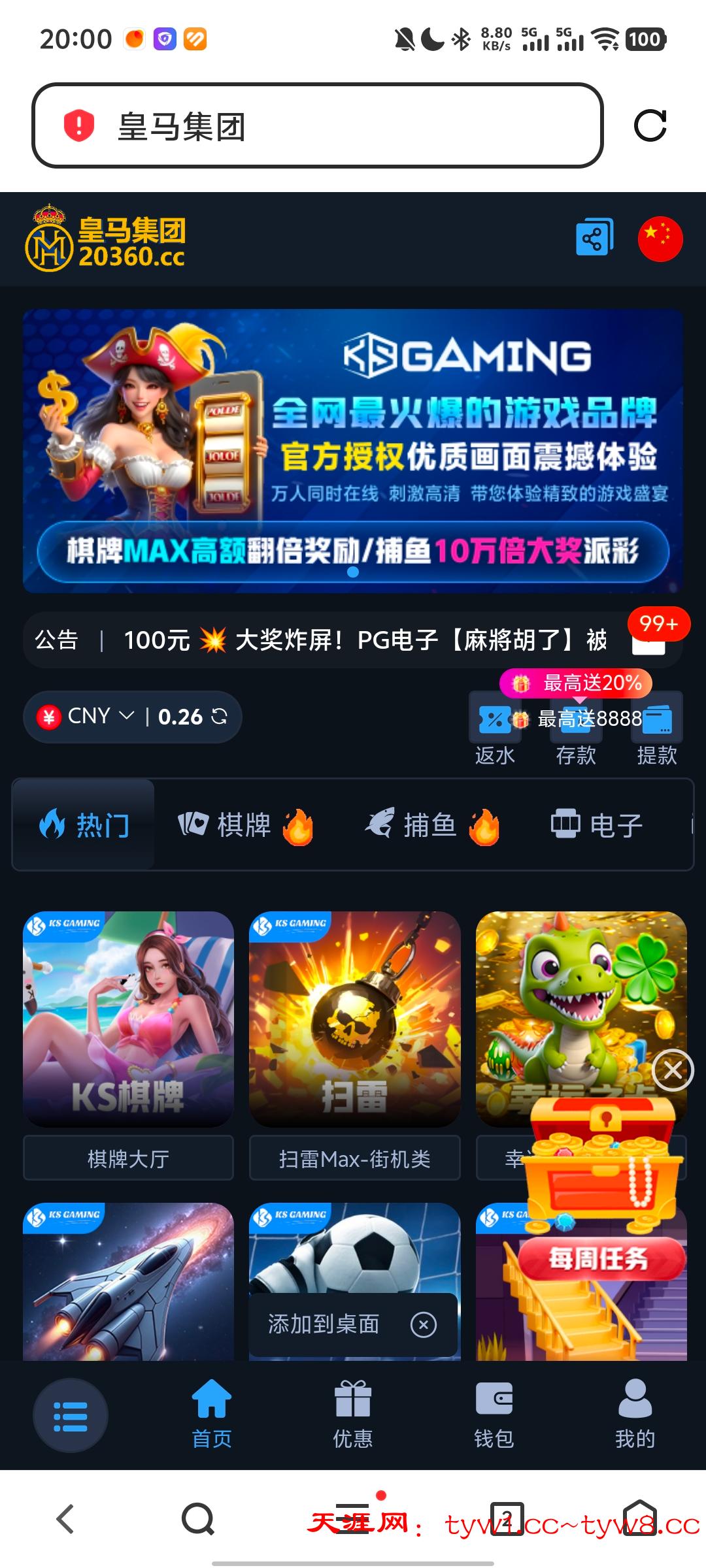706x1568 pixels.
Task: Select the 电子 category tab
Action: click(596, 825)
